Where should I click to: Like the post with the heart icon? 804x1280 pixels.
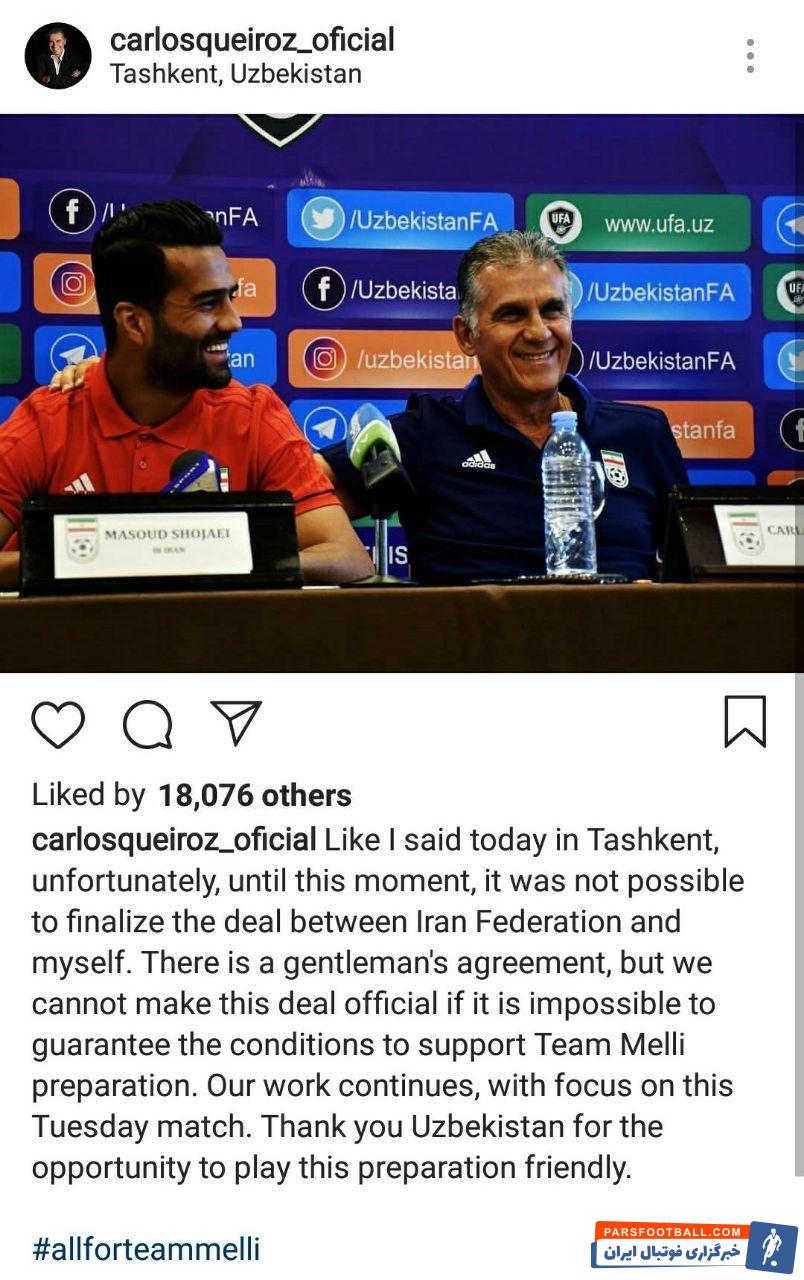click(58, 724)
